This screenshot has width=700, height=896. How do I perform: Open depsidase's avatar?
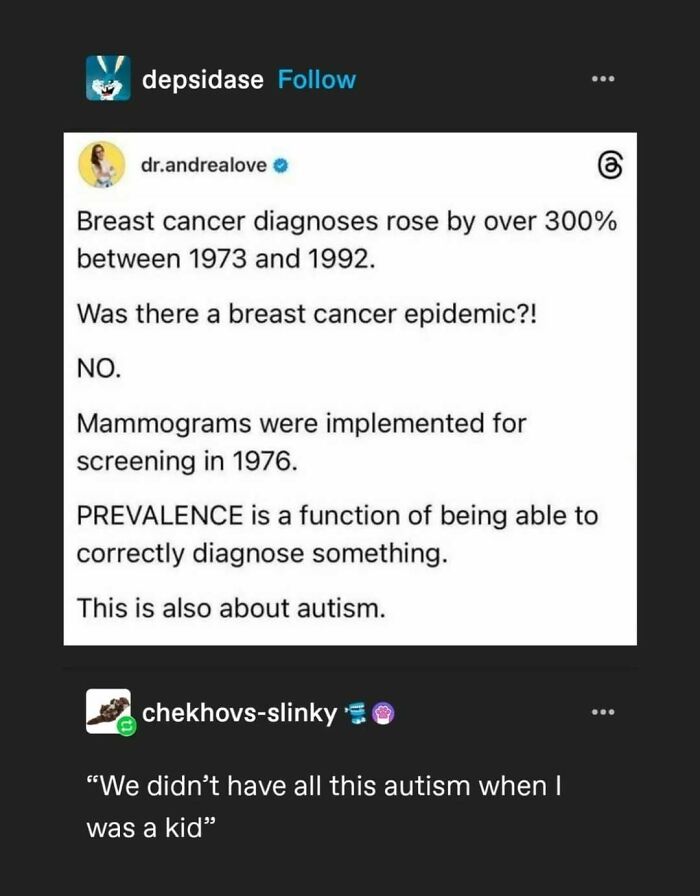point(108,79)
